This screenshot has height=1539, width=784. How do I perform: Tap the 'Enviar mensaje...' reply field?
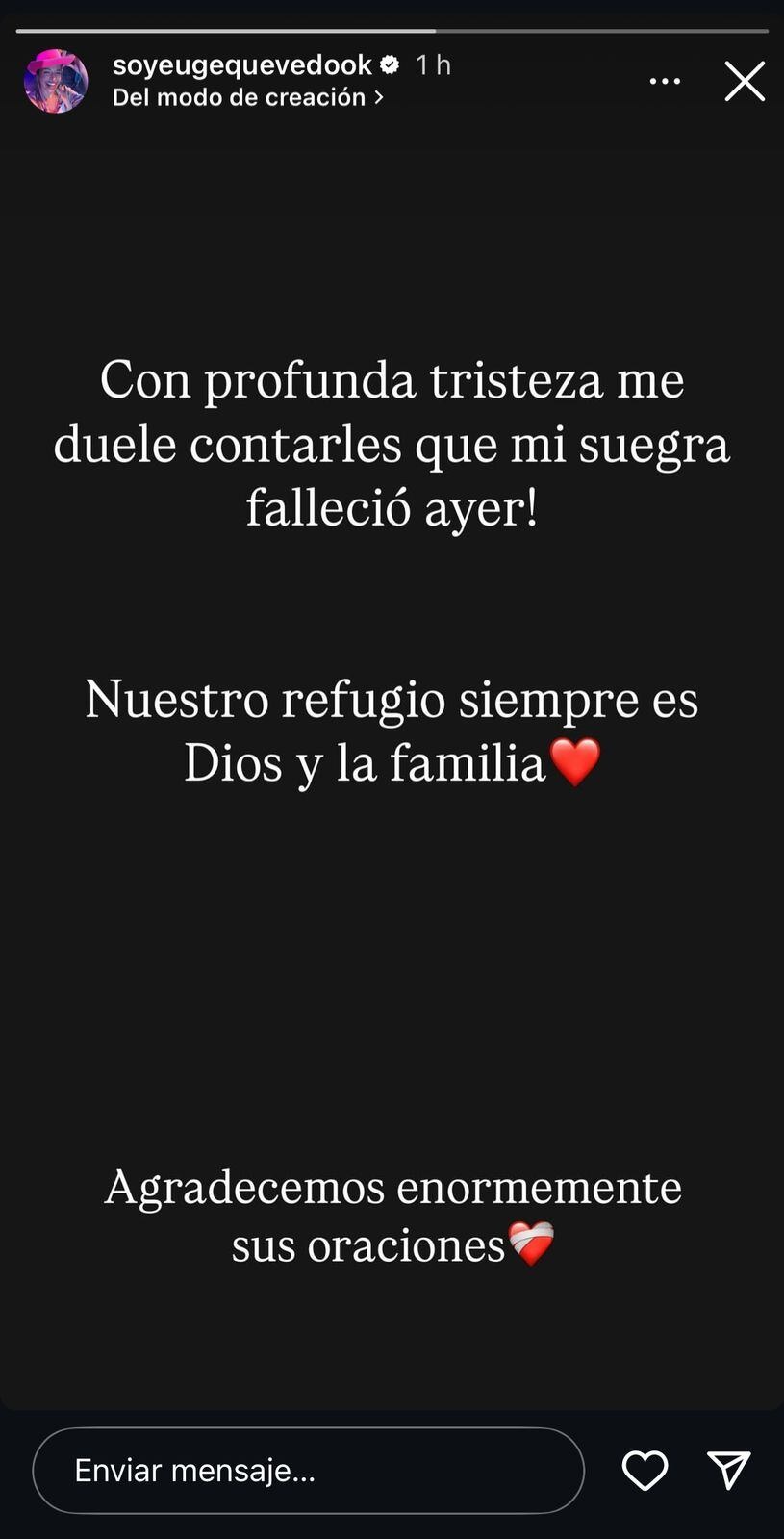tap(308, 1470)
